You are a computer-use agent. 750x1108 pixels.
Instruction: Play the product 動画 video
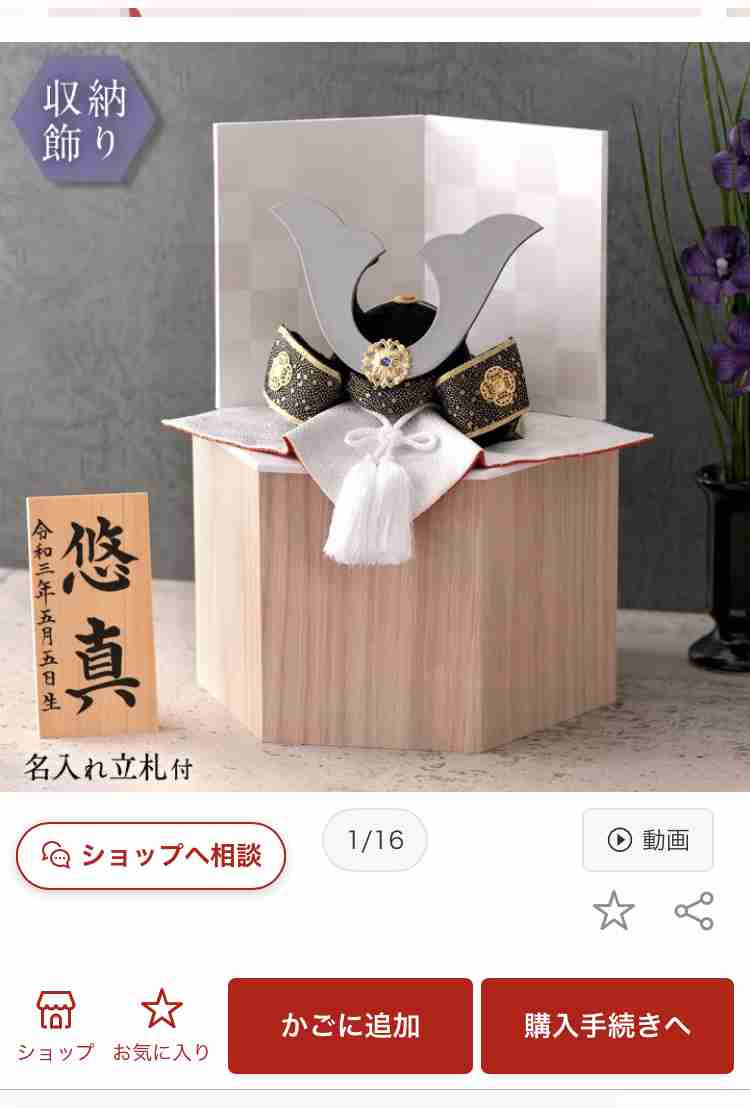(648, 840)
